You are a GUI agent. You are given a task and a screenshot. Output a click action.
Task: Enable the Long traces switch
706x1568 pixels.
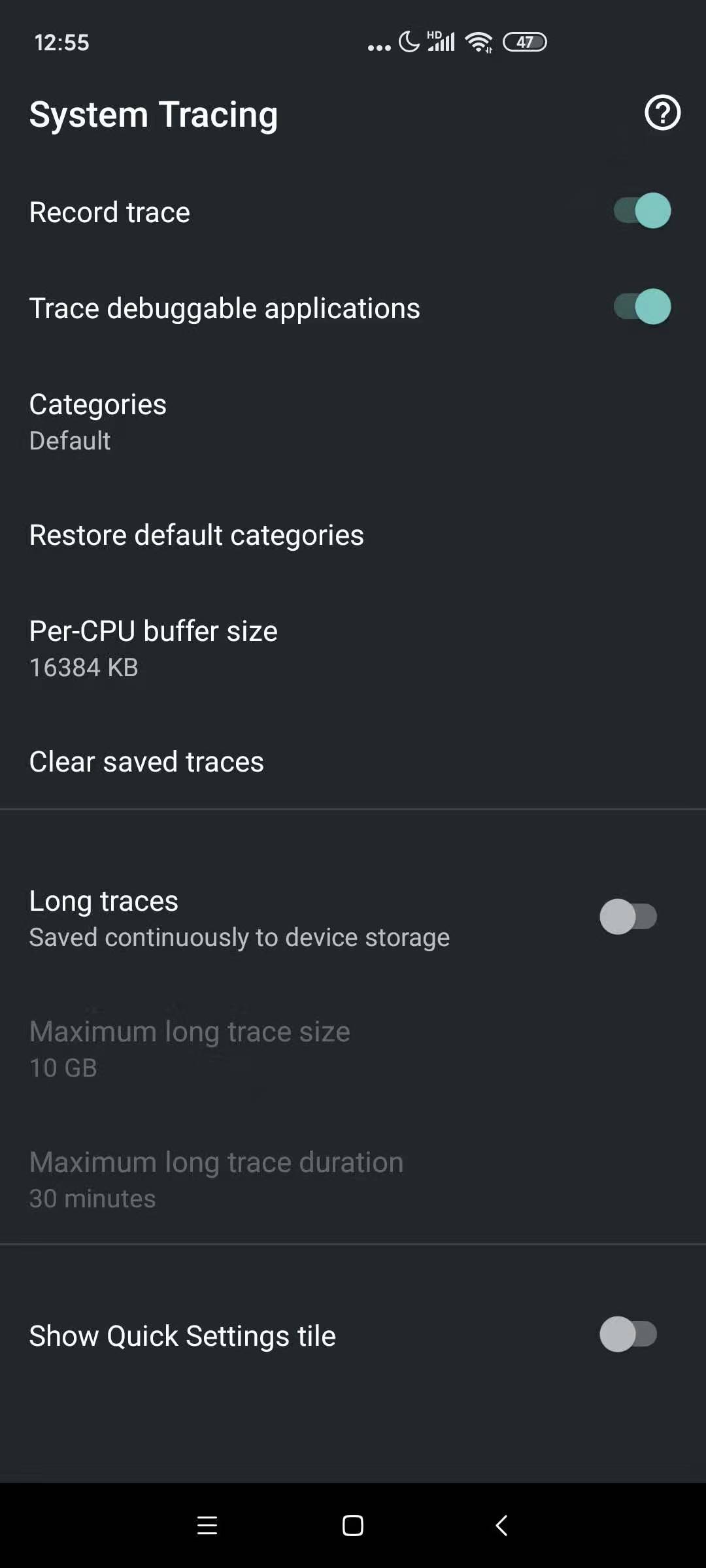tap(628, 917)
